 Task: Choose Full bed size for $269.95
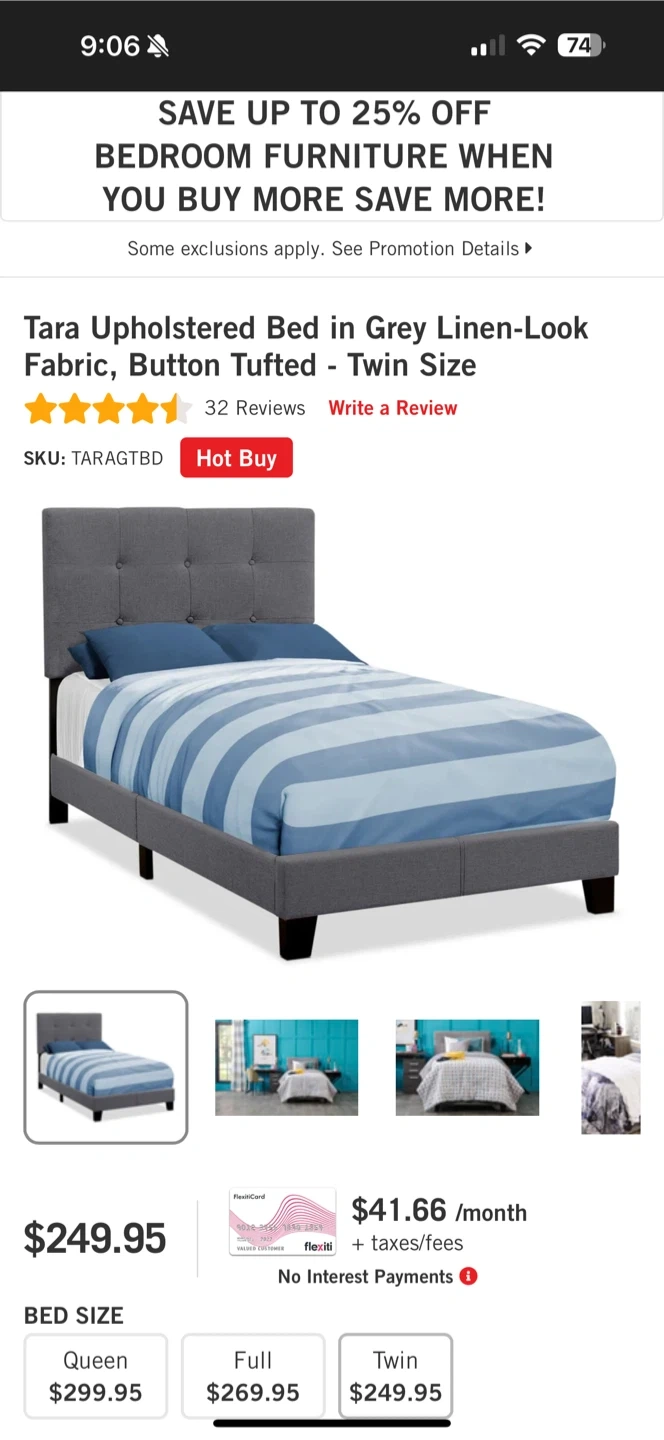click(x=253, y=1376)
